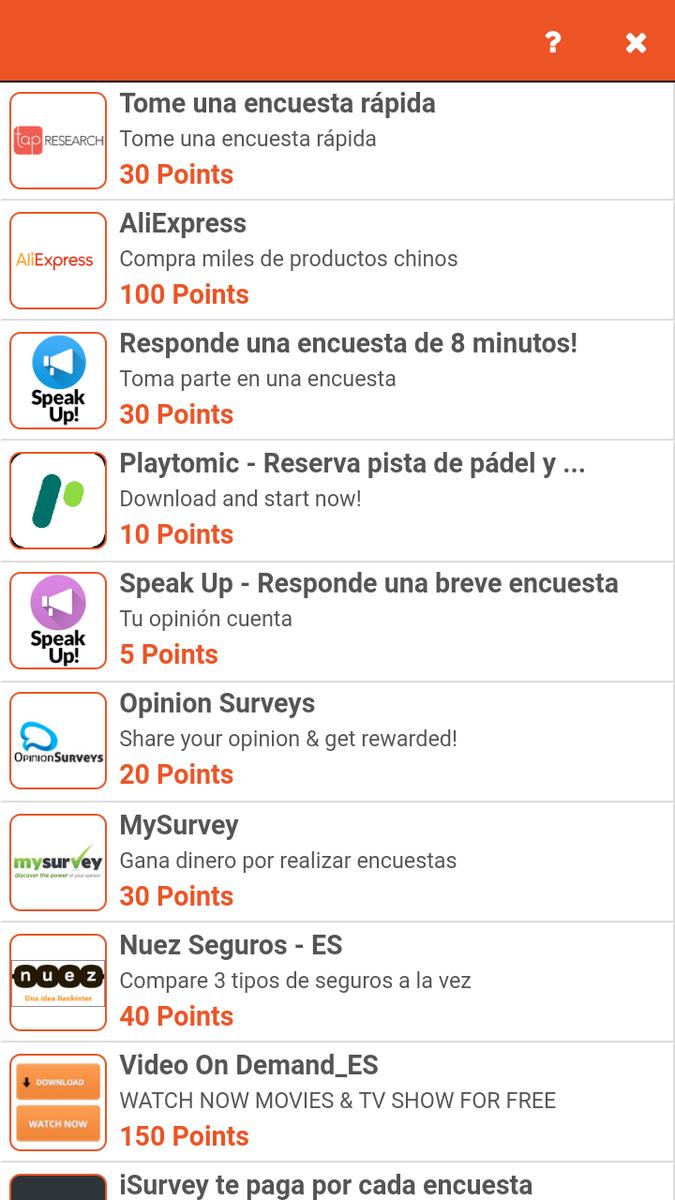Open the help question mark icon
The width and height of the screenshot is (675, 1200).
(x=553, y=42)
